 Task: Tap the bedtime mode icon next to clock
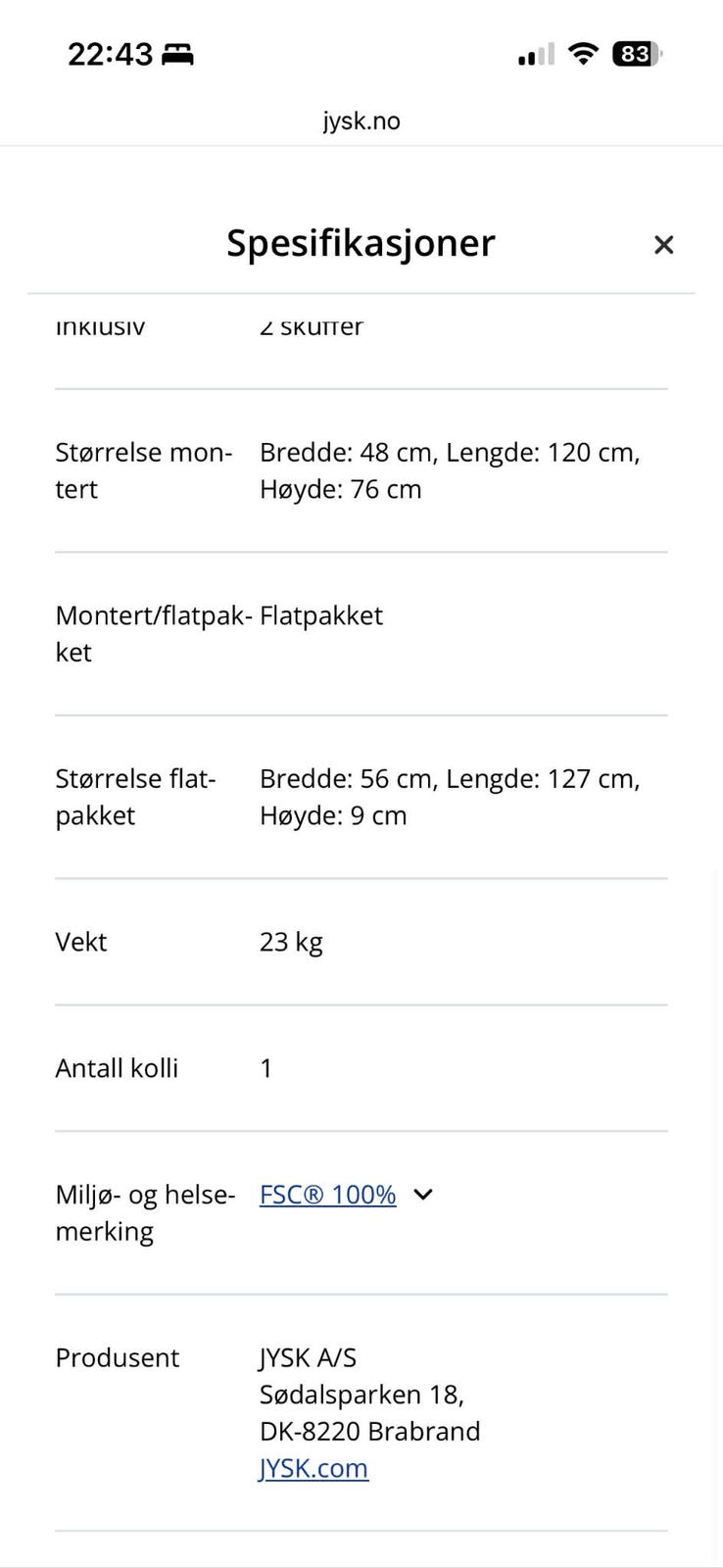[178, 54]
